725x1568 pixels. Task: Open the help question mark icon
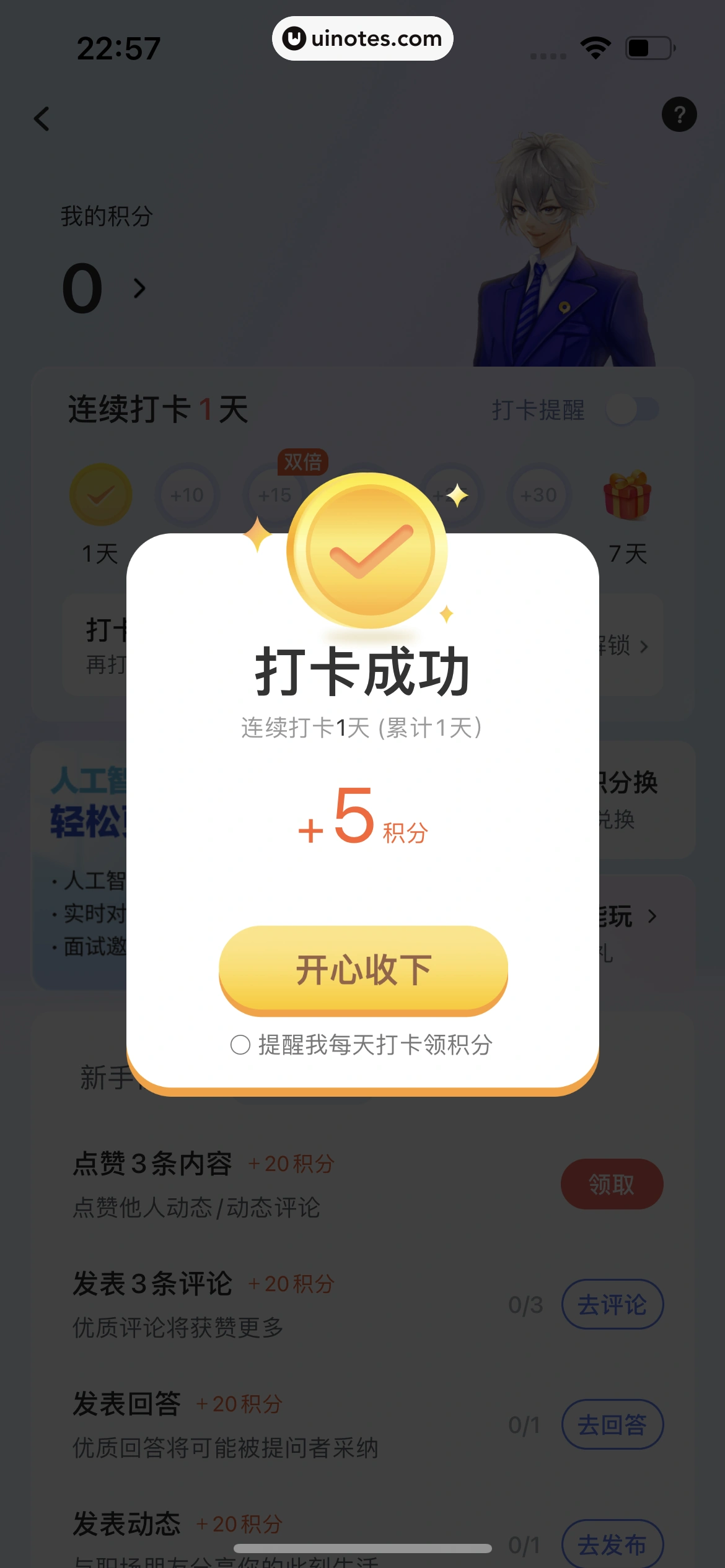679,115
